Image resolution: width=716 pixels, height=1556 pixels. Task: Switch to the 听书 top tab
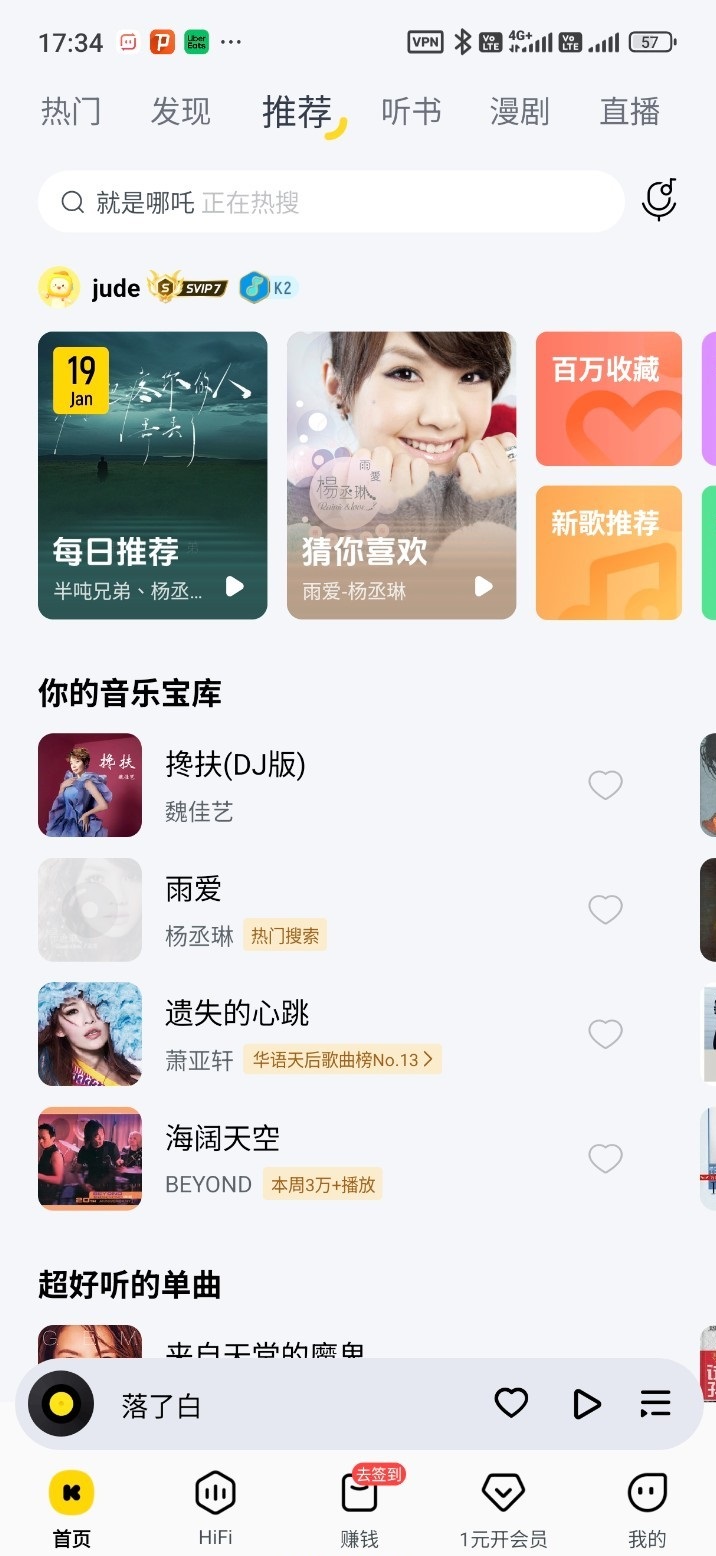click(411, 112)
